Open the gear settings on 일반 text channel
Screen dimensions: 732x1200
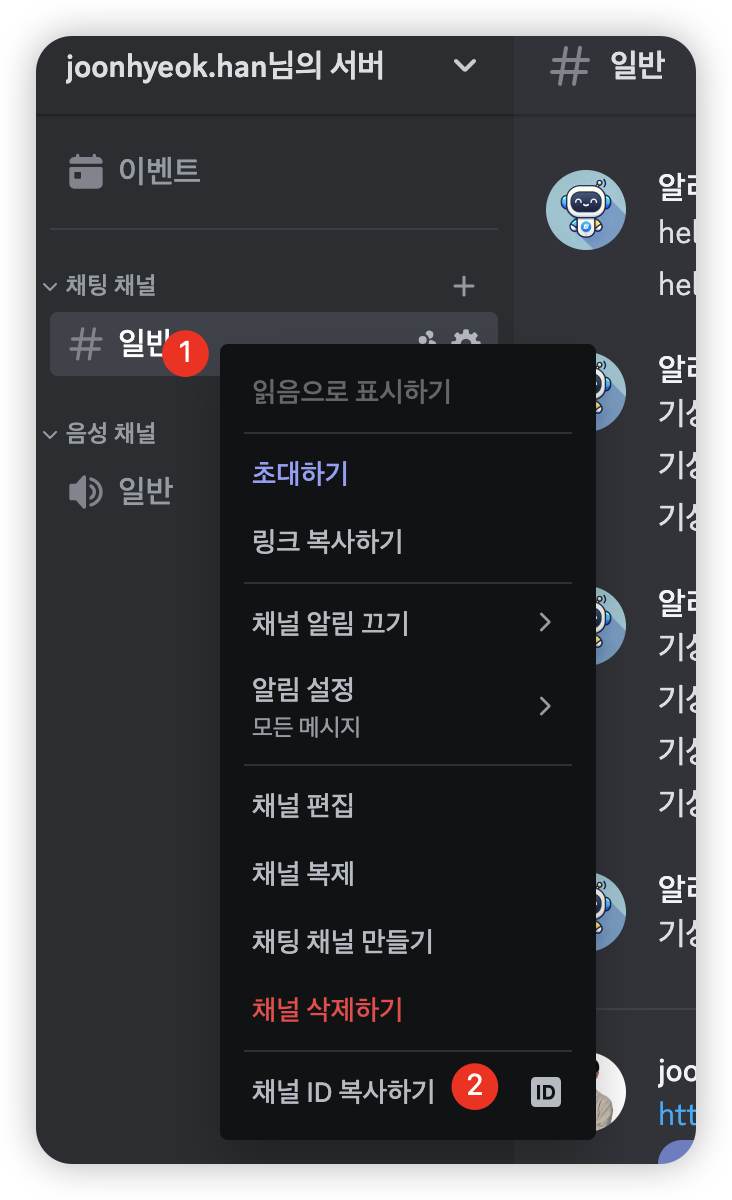pyautogui.click(x=465, y=341)
